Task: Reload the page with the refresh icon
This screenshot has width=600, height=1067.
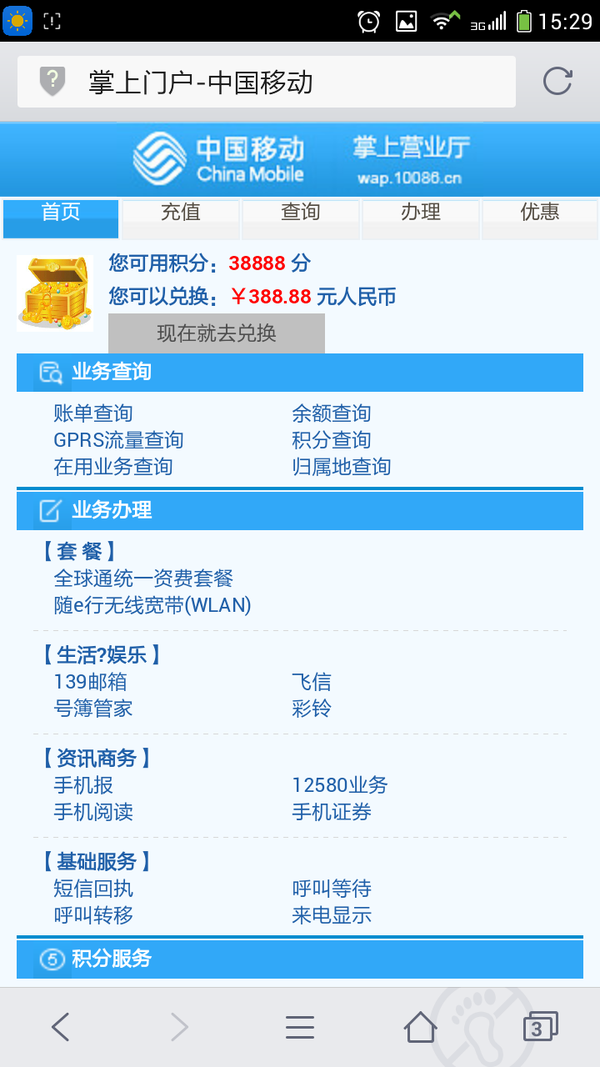Action: 557,81
